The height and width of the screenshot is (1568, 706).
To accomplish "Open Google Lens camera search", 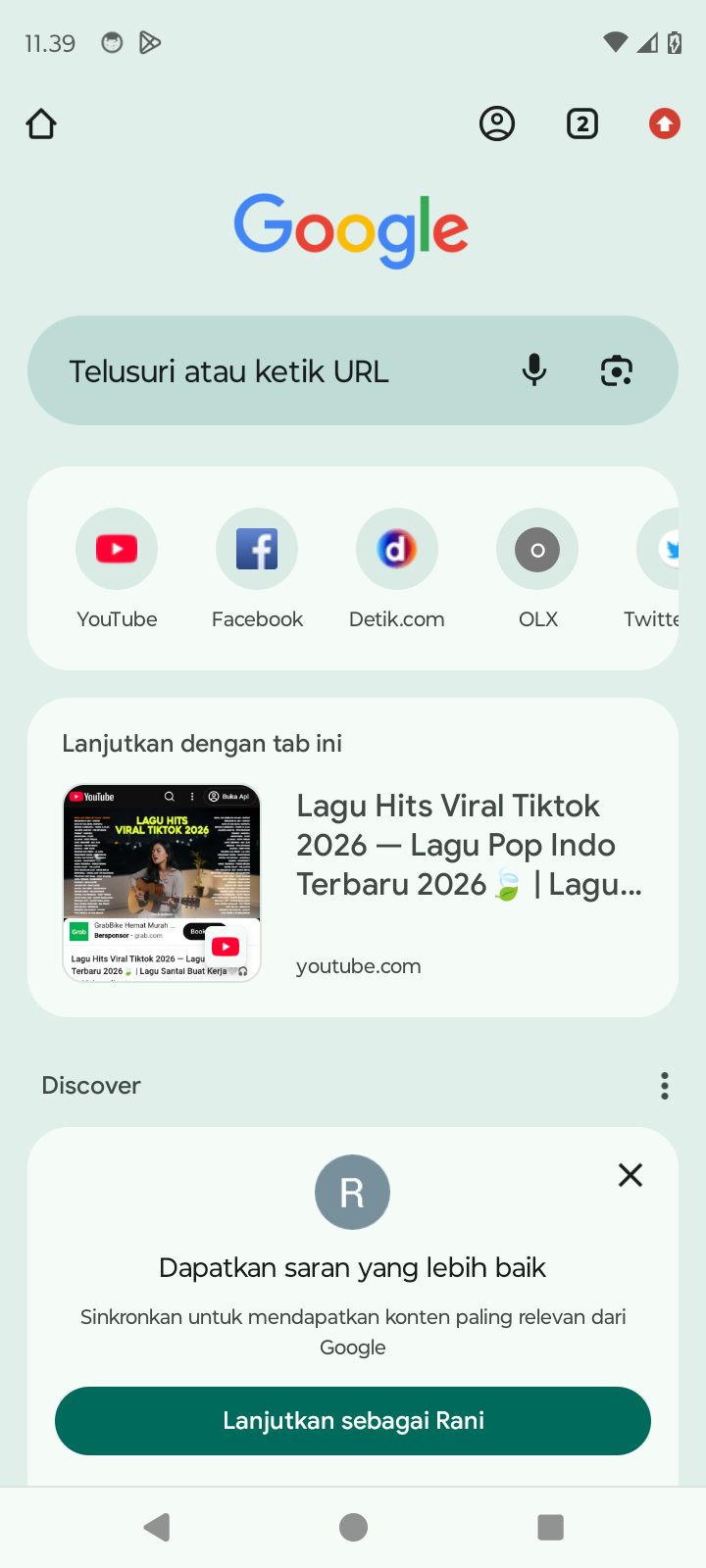I will tap(617, 370).
